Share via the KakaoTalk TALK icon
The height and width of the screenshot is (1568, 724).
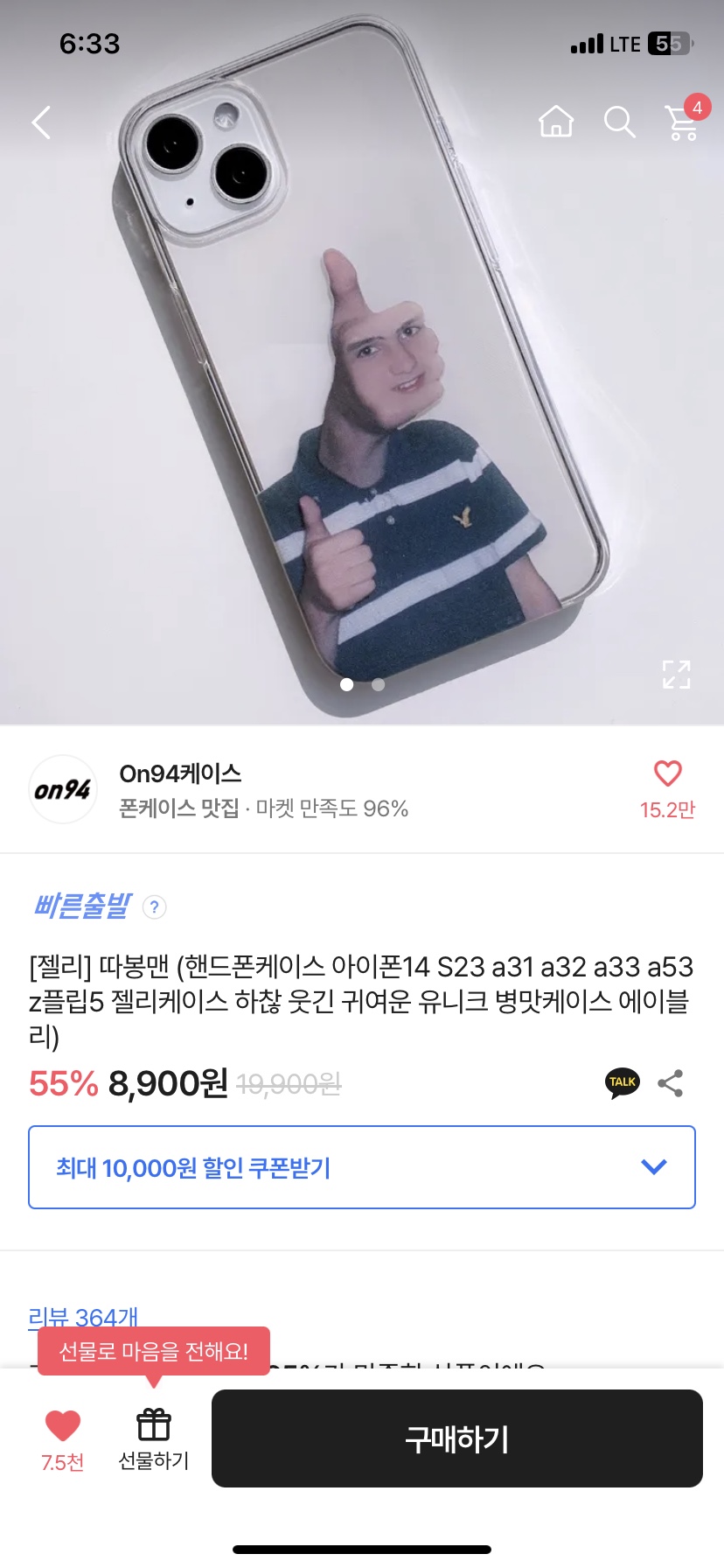pyautogui.click(x=623, y=1083)
